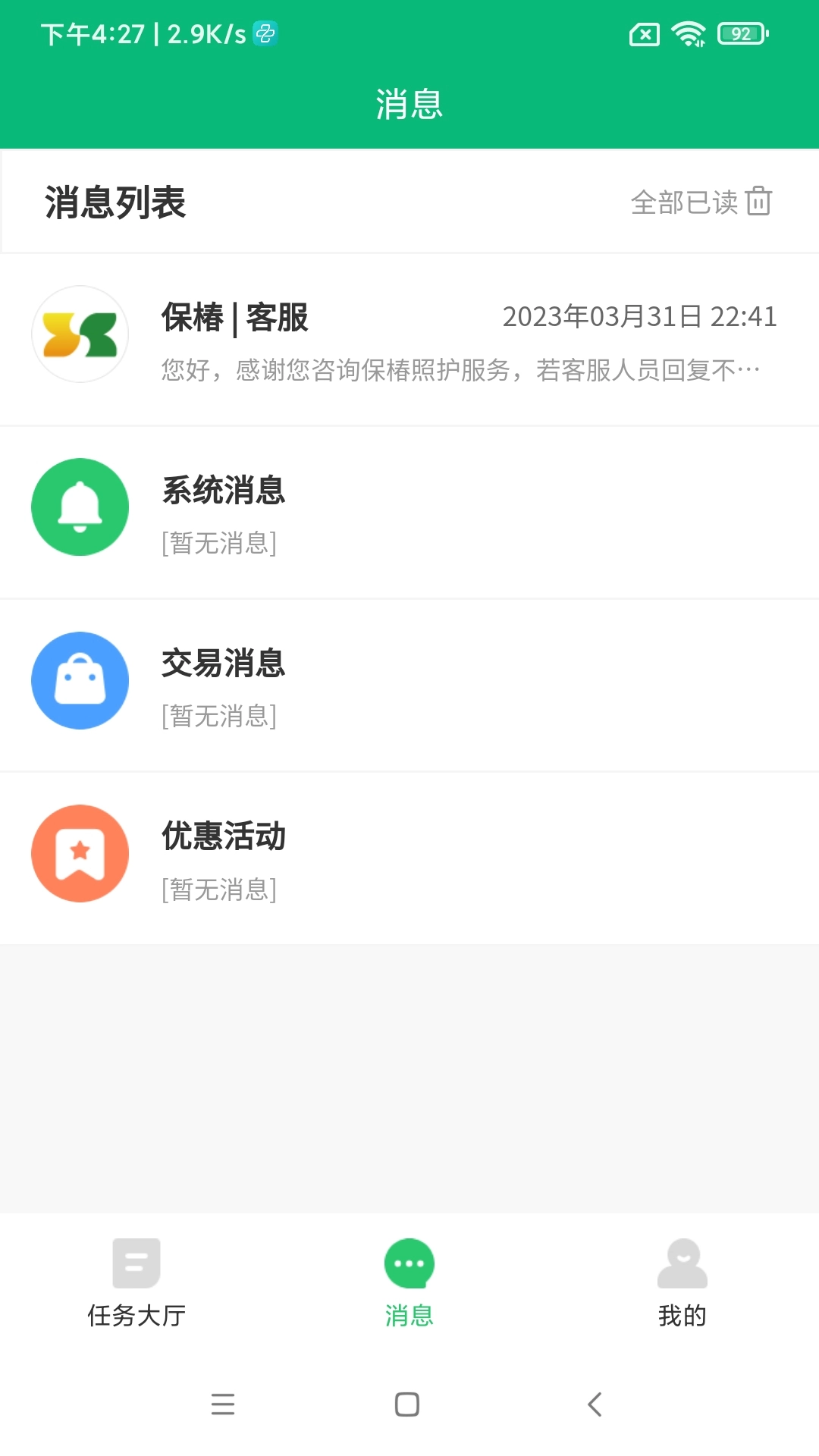819x1456 pixels.
Task: Tap the 消息列表 header text
Action: pyautogui.click(x=115, y=202)
